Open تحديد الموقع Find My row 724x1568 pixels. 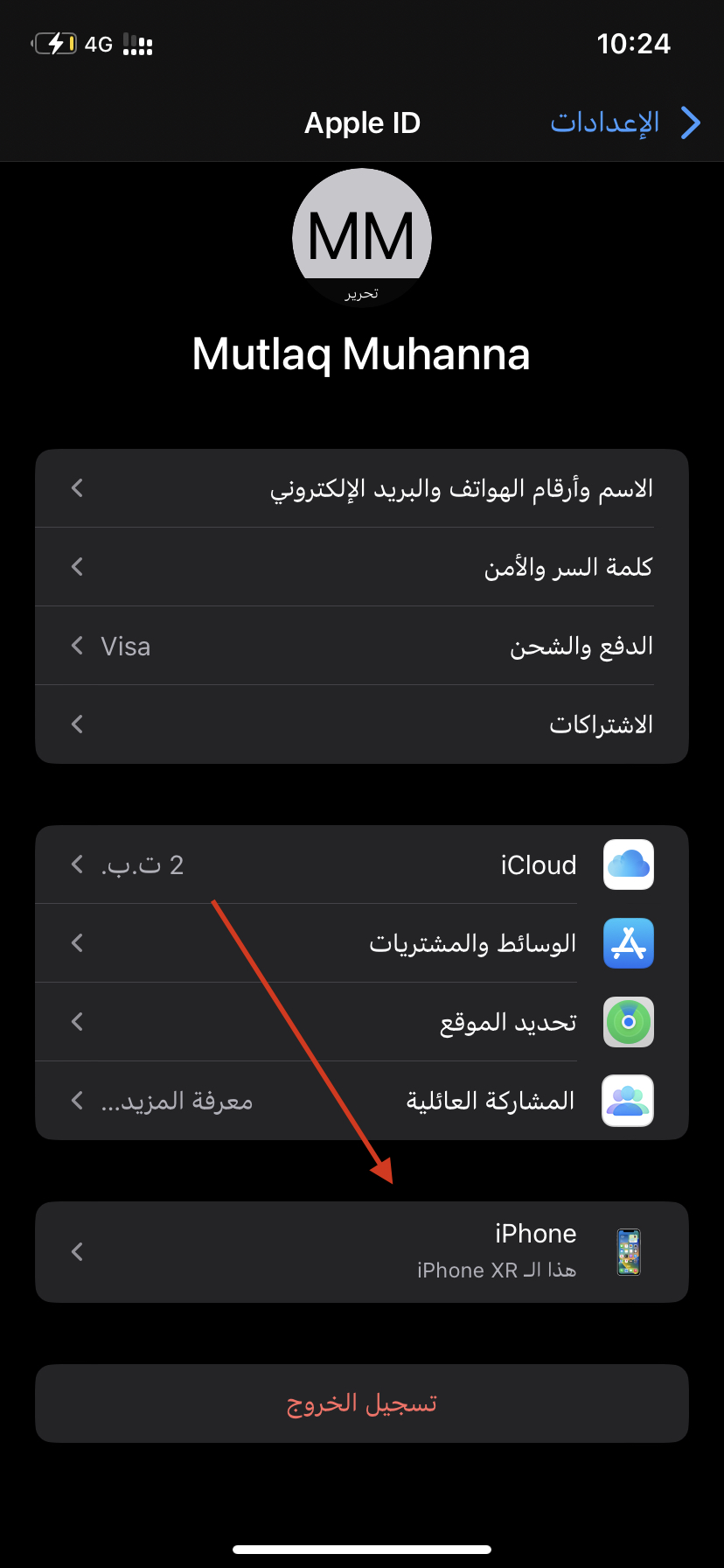pos(362,1022)
